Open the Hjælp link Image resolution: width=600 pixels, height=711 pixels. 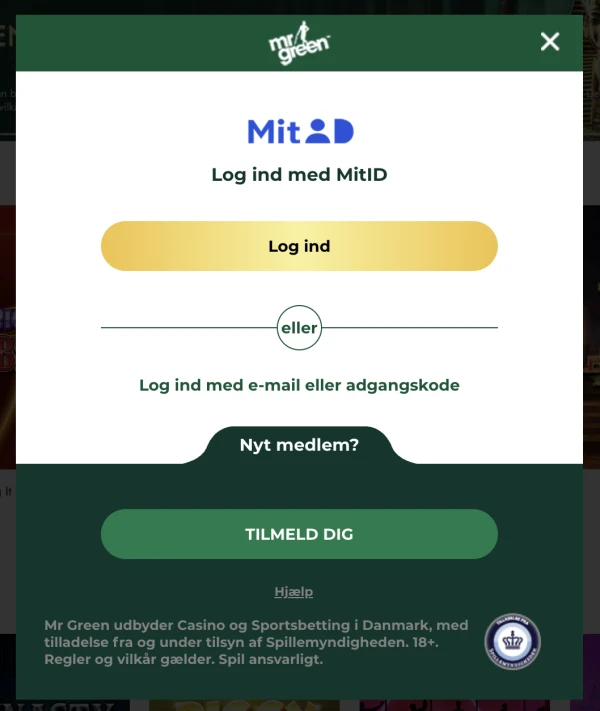tap(294, 592)
